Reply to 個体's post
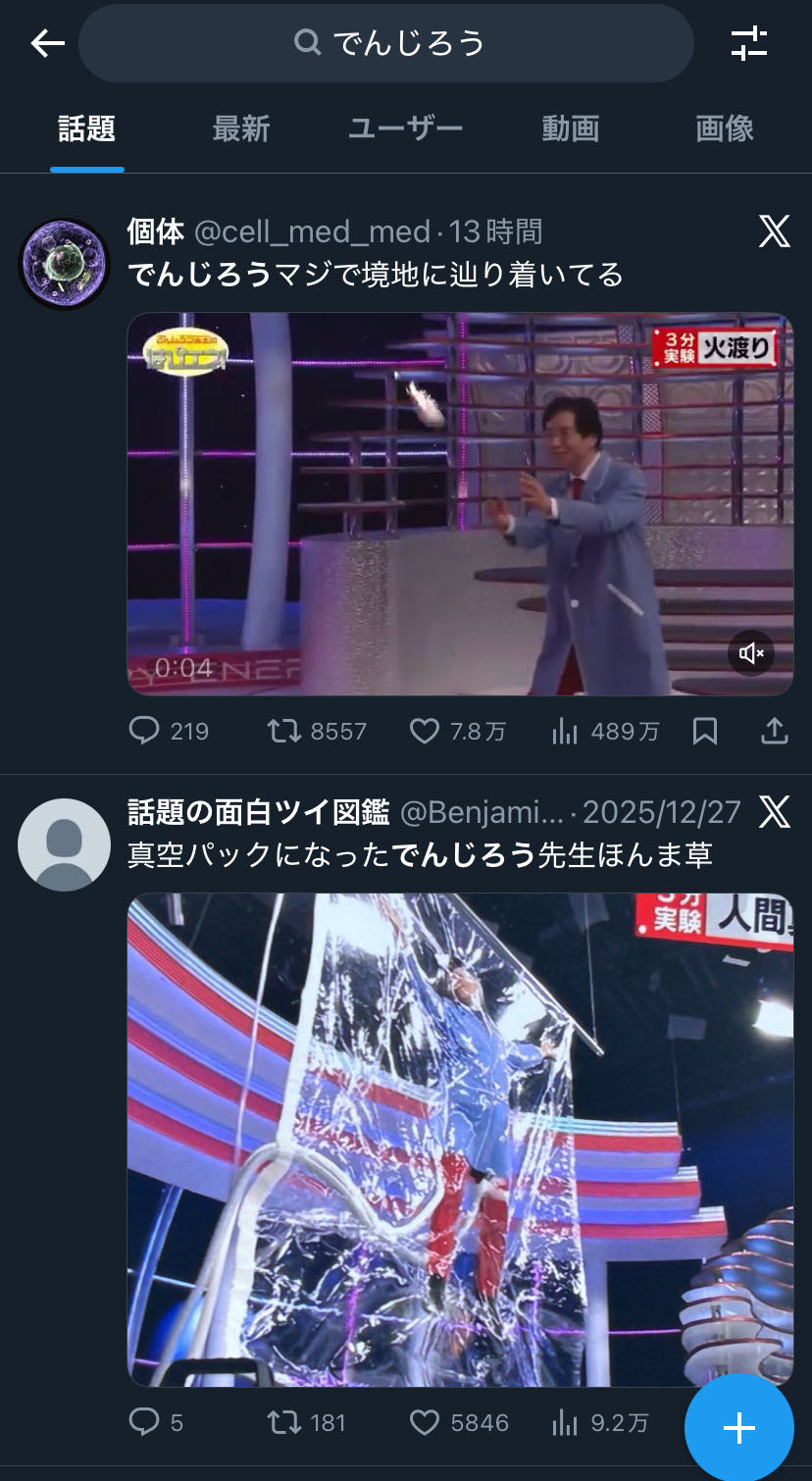 click(x=144, y=731)
